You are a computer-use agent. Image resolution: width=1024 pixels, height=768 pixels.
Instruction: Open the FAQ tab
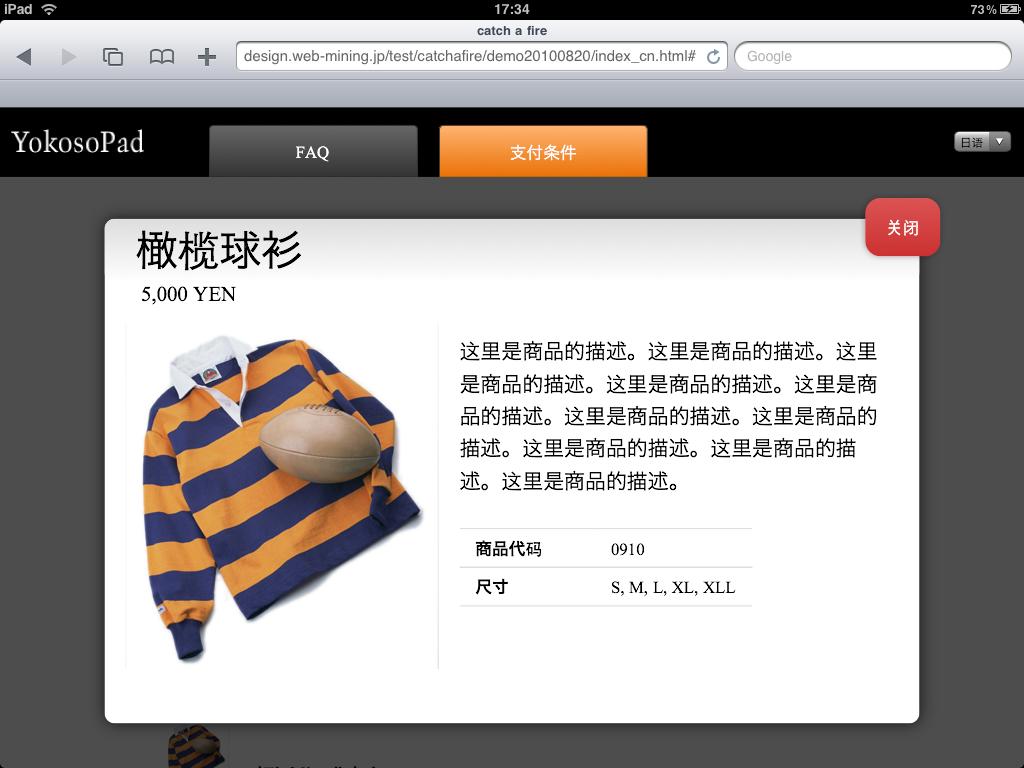pyautogui.click(x=313, y=152)
